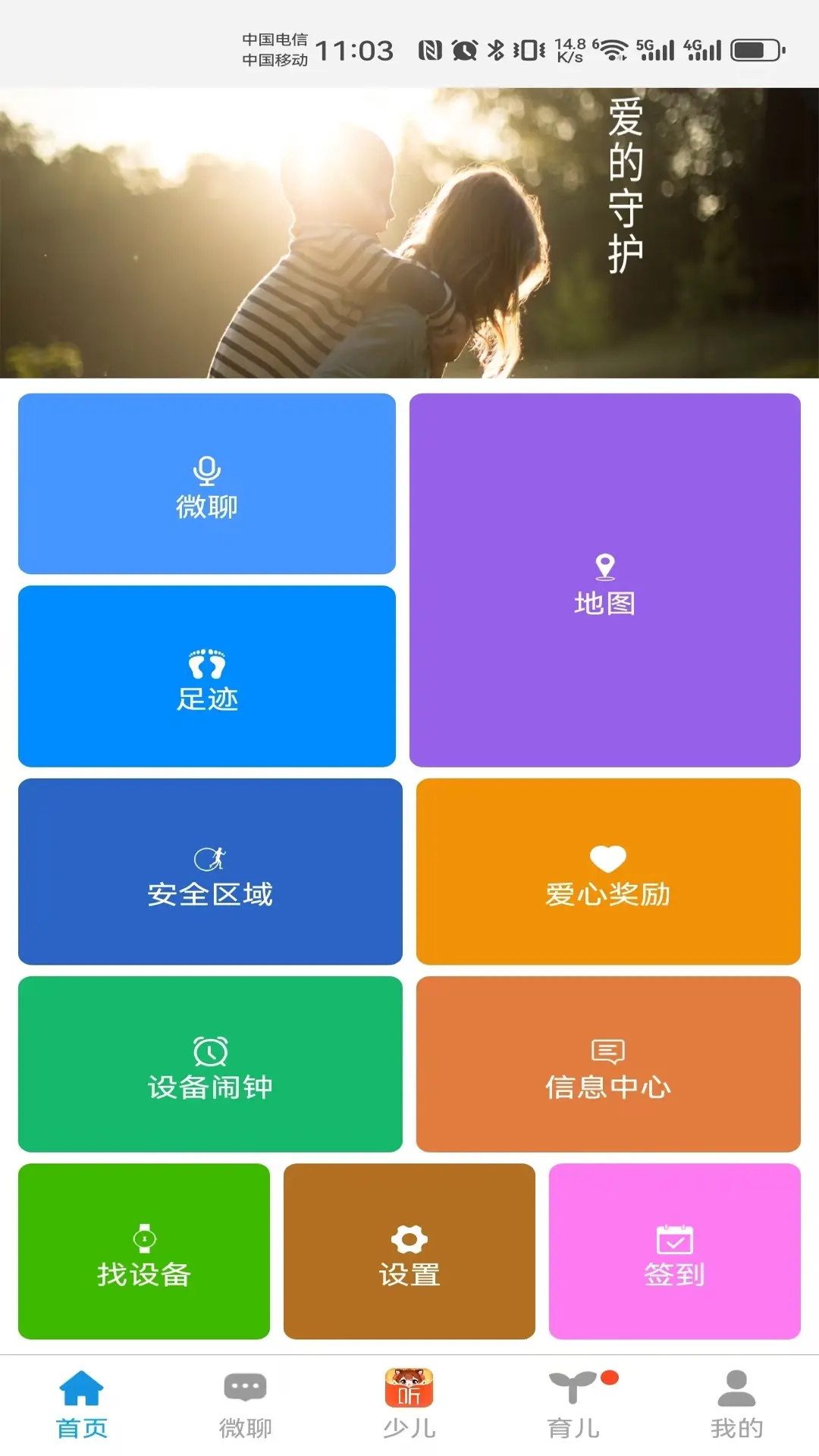
Task: Open the 爱心奖励 rewards tile
Action: click(x=608, y=871)
